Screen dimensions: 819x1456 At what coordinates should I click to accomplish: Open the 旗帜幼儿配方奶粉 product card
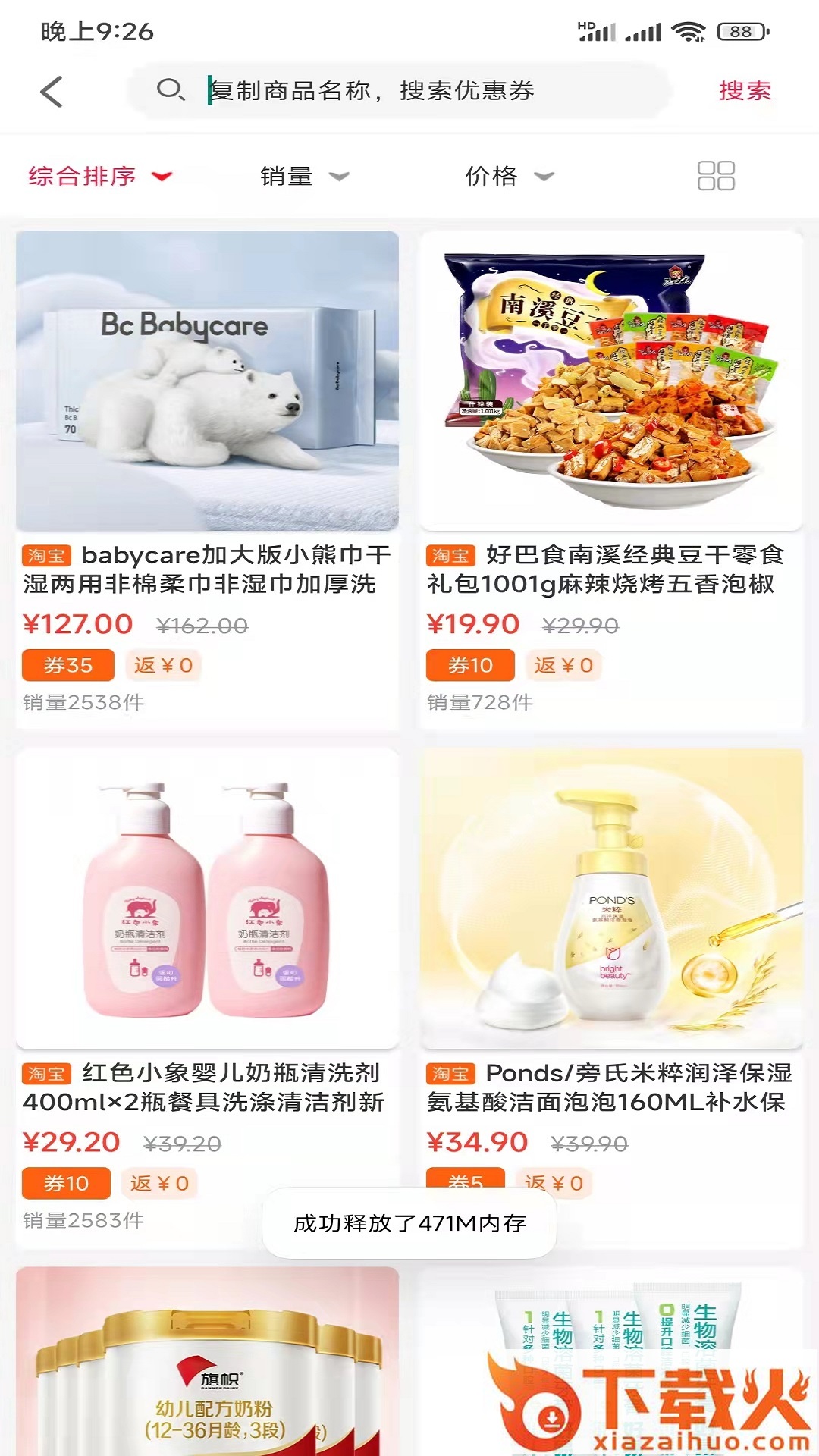207,1365
